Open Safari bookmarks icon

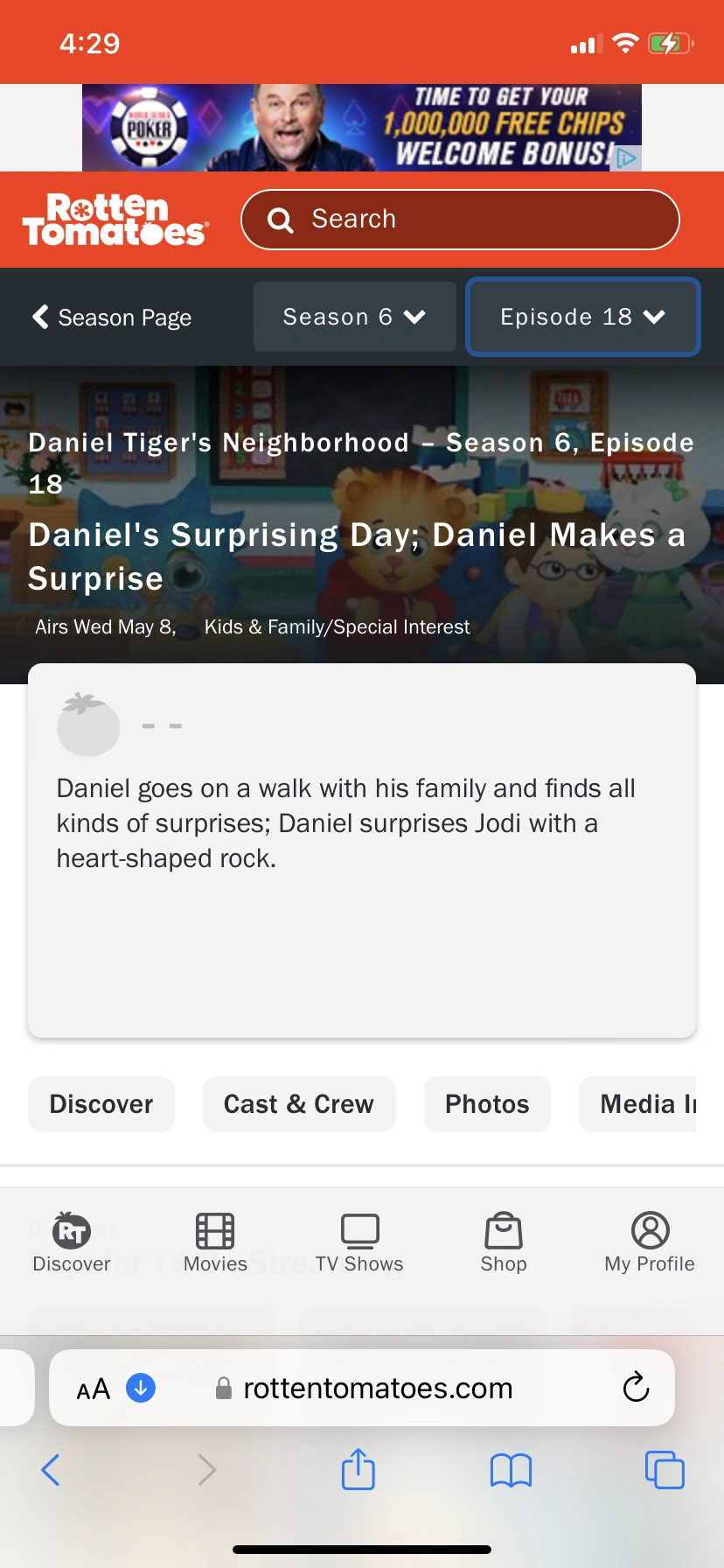[x=511, y=1470]
